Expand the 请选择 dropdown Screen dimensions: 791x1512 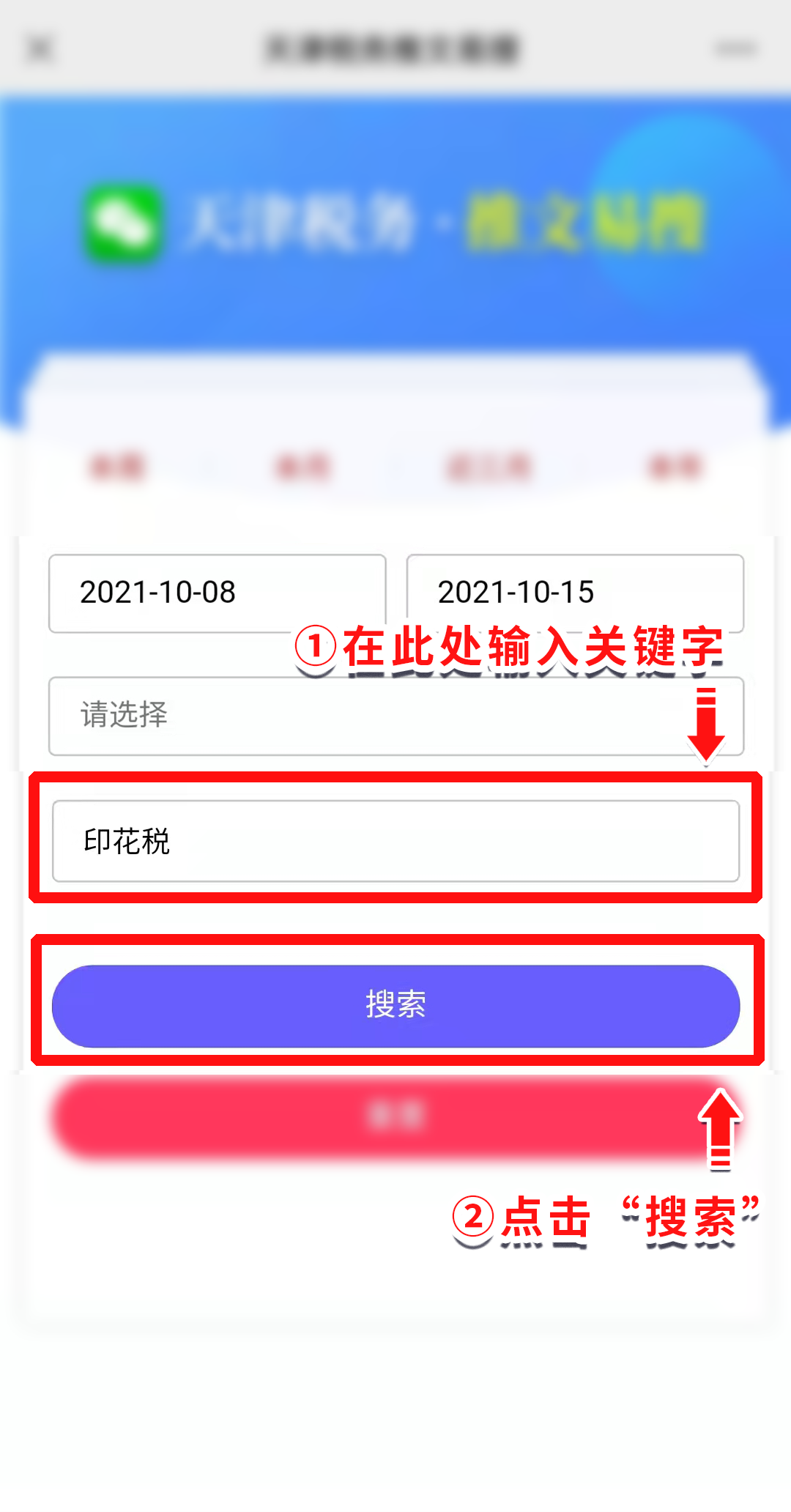point(395,716)
